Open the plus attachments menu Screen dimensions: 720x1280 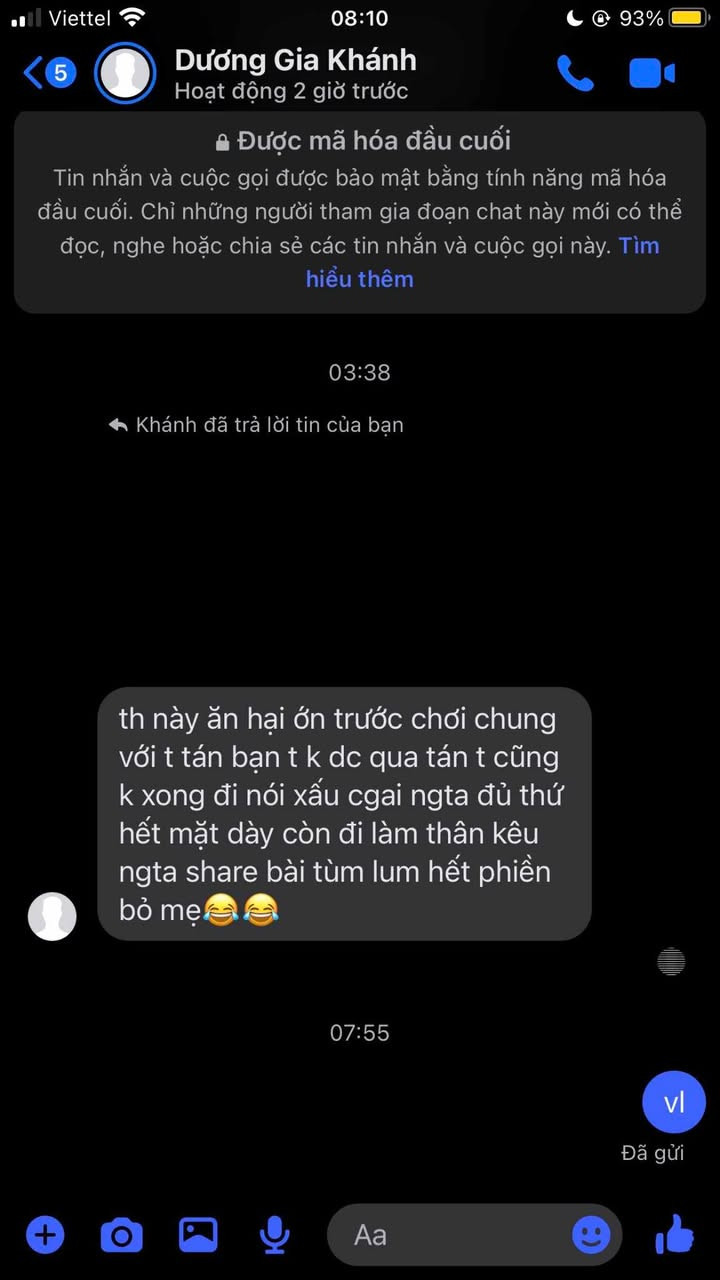coord(45,1236)
